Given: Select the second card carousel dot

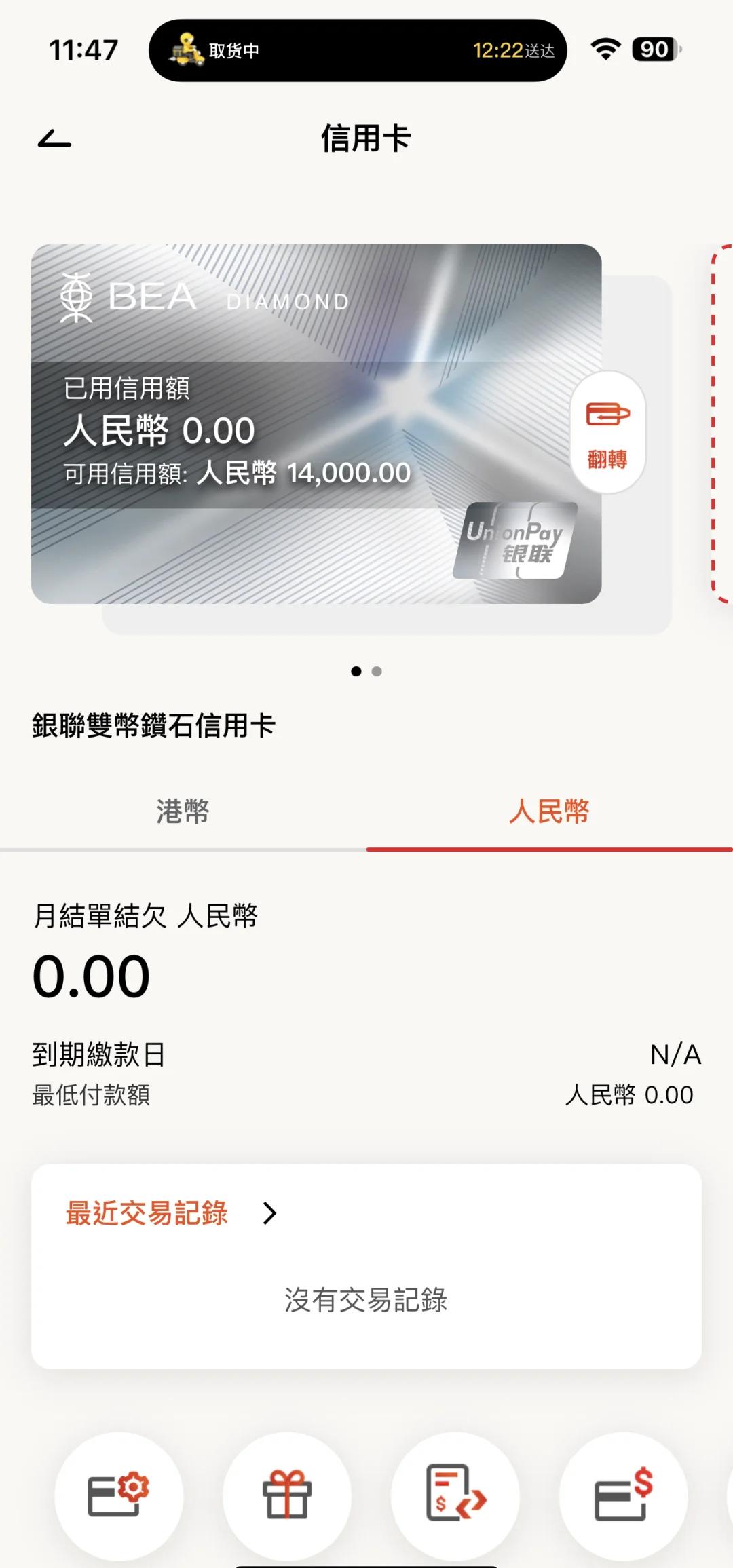Looking at the screenshot, I should 376,671.
